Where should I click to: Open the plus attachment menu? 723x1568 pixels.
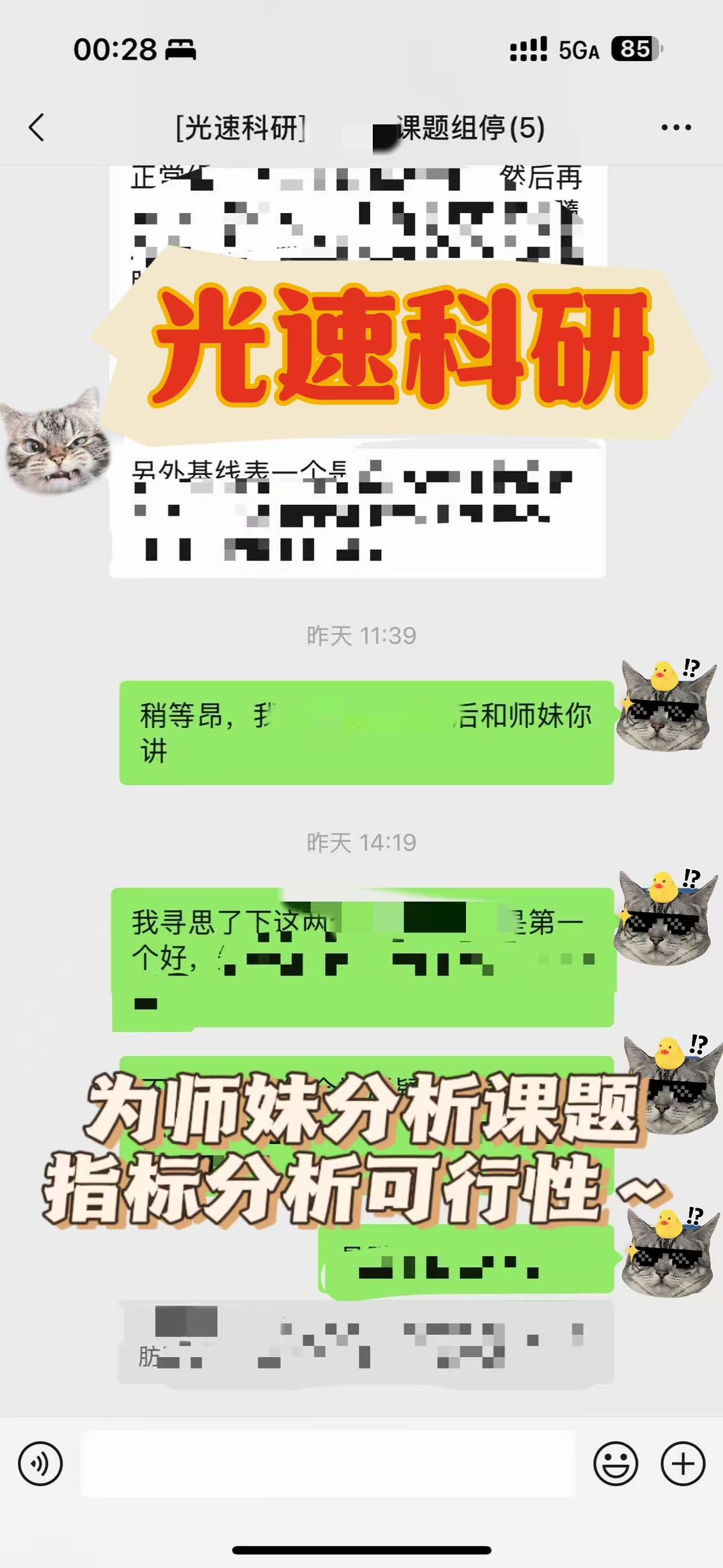click(683, 1464)
